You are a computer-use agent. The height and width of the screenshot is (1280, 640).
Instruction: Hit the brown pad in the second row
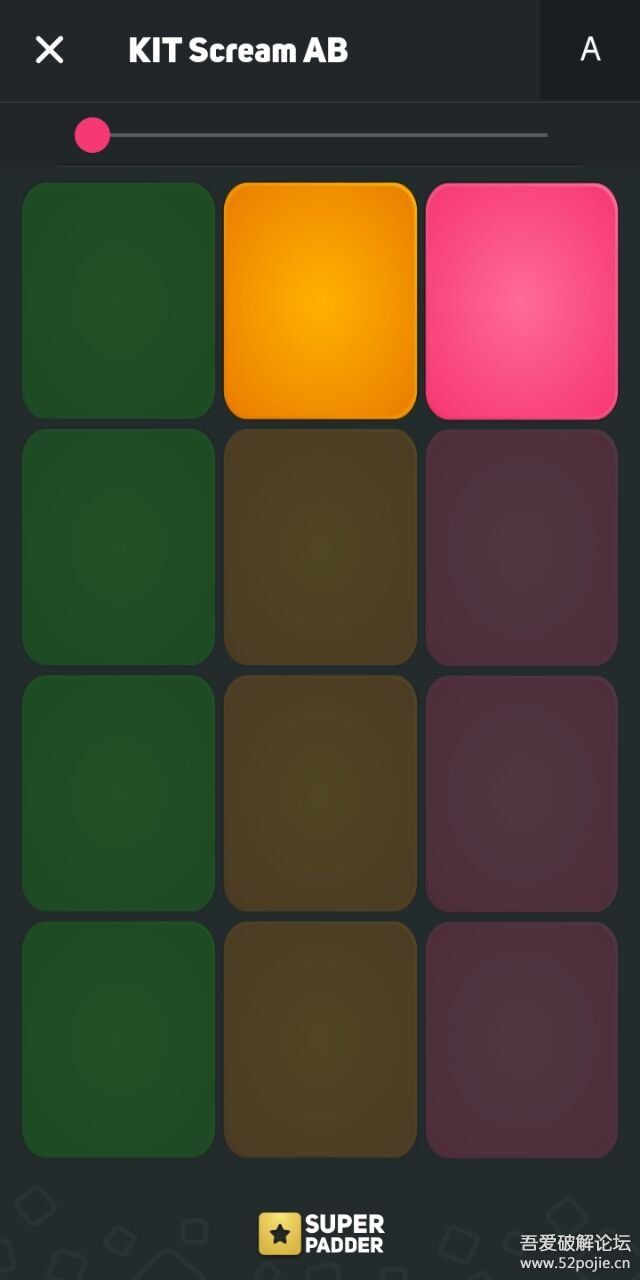pos(320,547)
